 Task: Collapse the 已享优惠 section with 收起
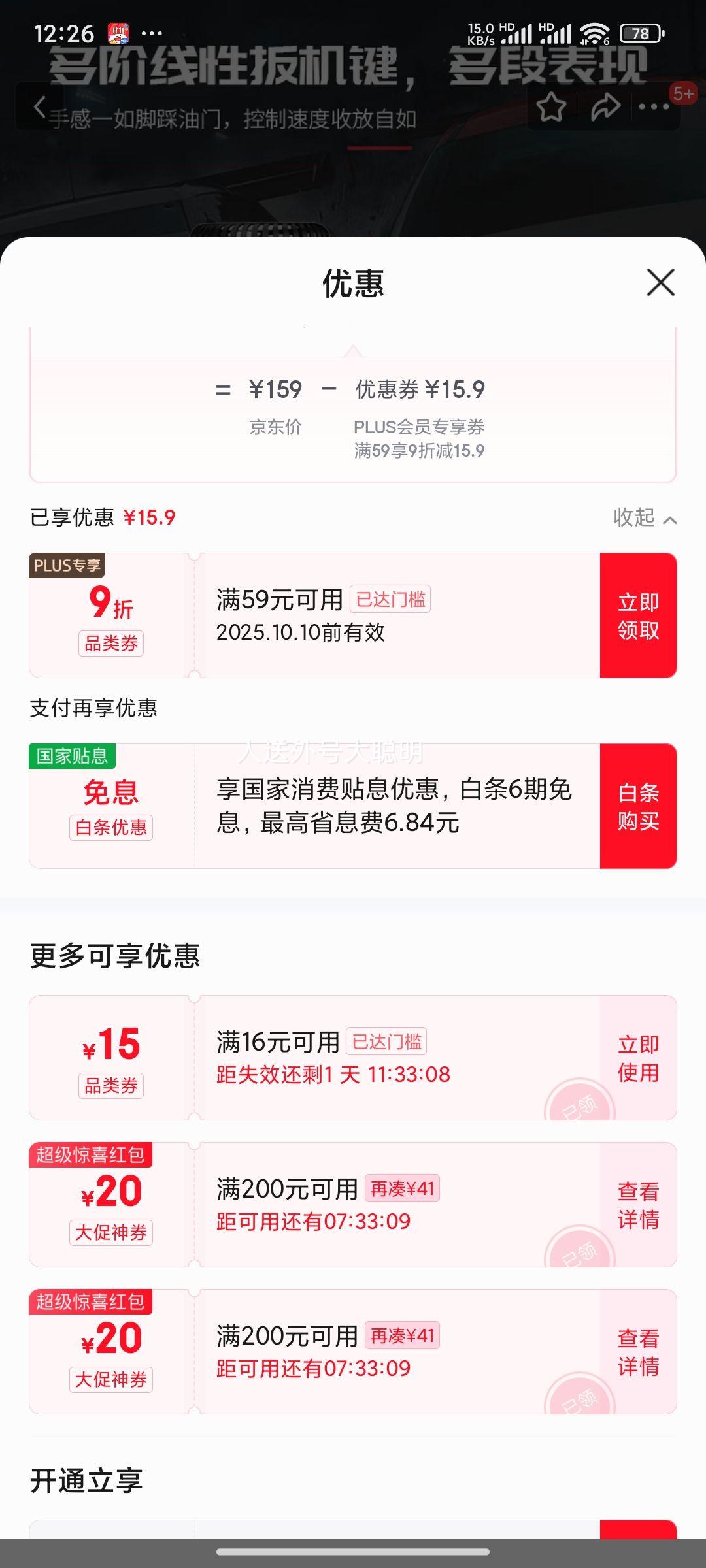point(644,517)
